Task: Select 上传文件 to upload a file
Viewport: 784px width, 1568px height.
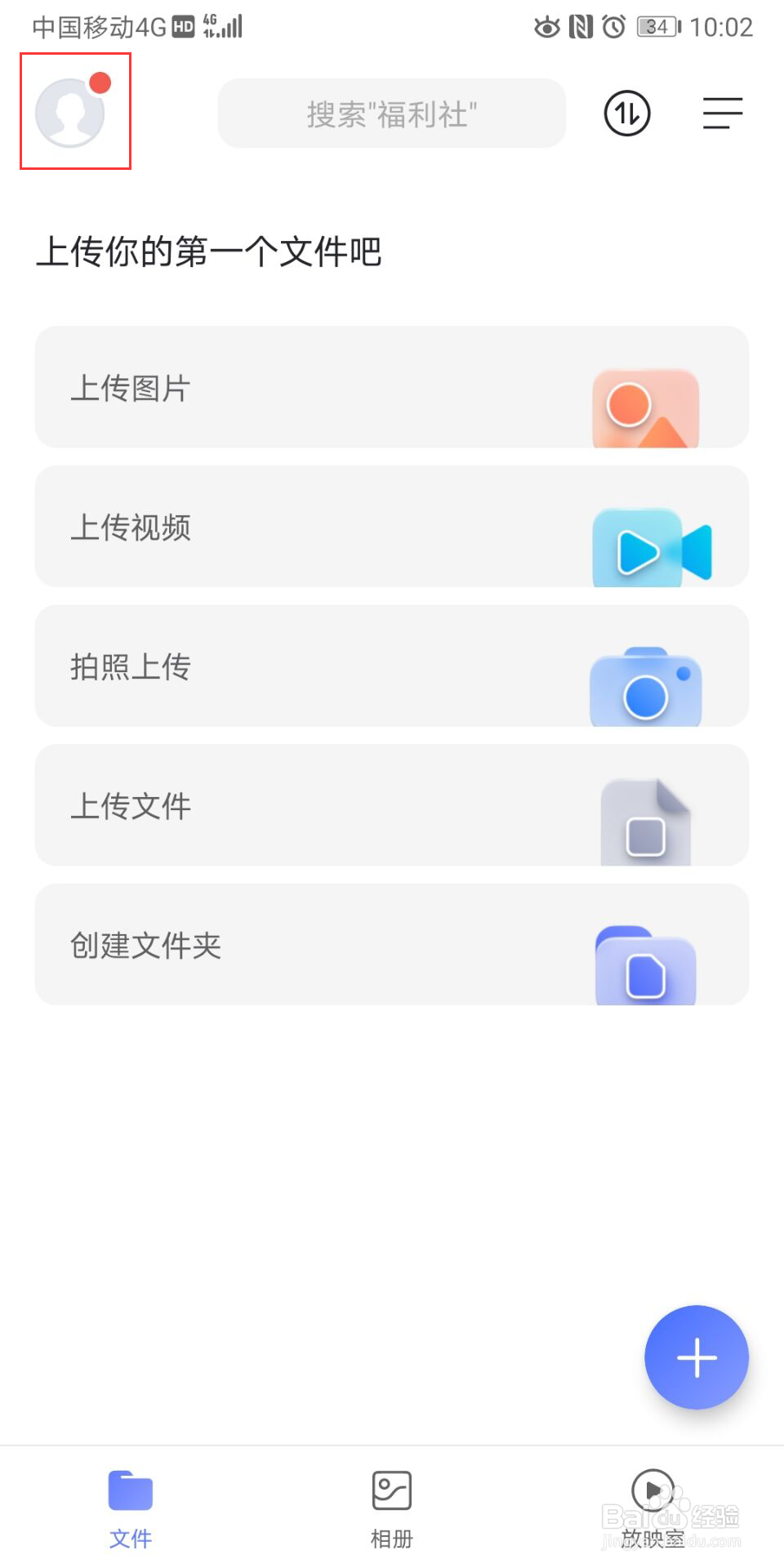Action: coord(391,805)
